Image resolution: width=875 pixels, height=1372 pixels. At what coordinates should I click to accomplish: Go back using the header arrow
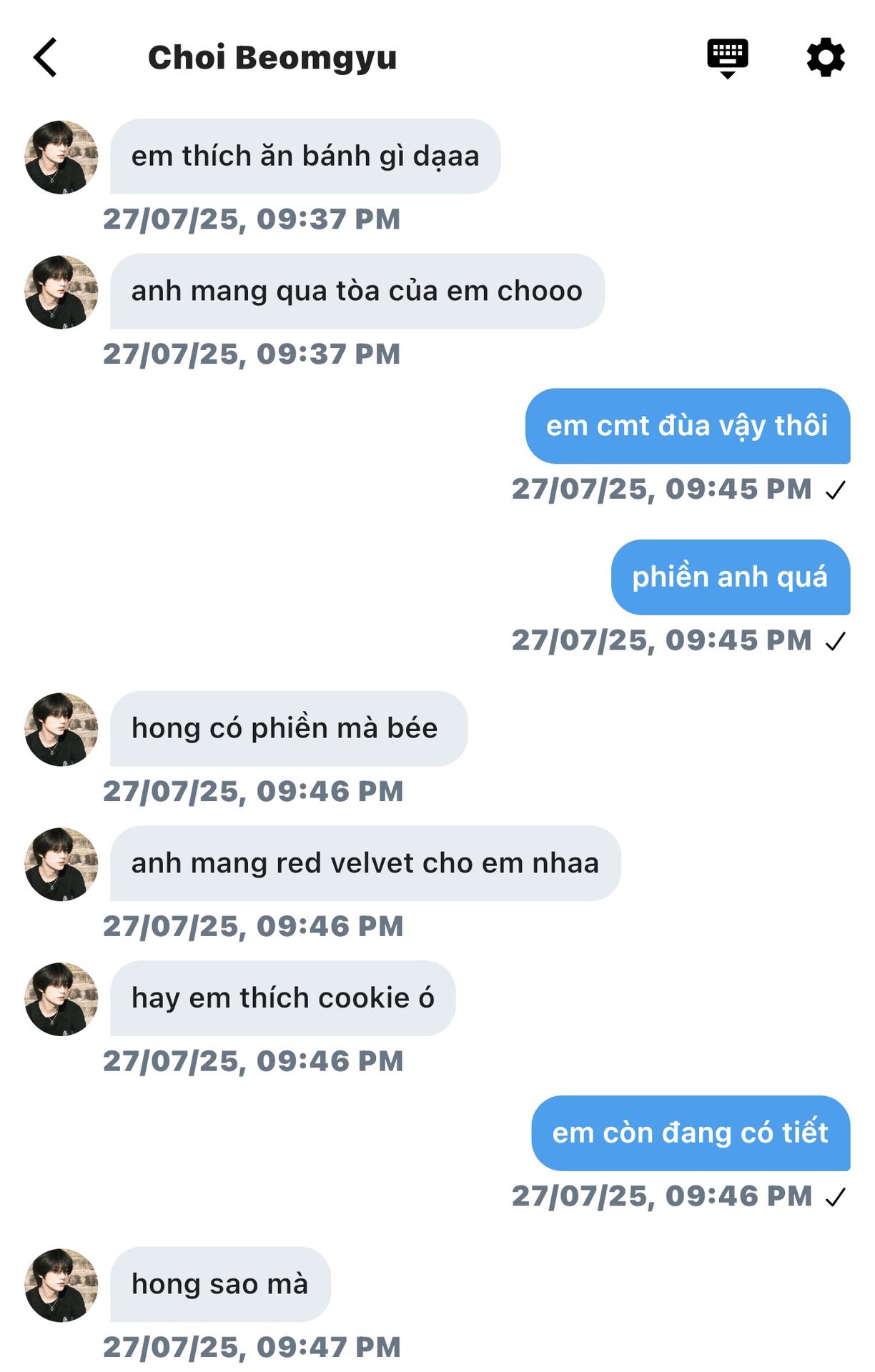[x=45, y=57]
